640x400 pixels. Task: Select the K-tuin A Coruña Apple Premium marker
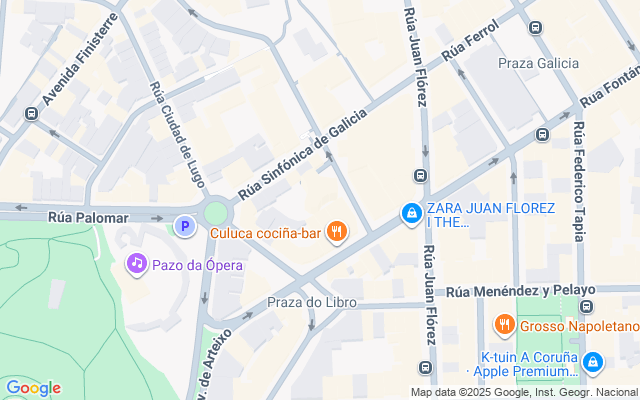pos(593,362)
